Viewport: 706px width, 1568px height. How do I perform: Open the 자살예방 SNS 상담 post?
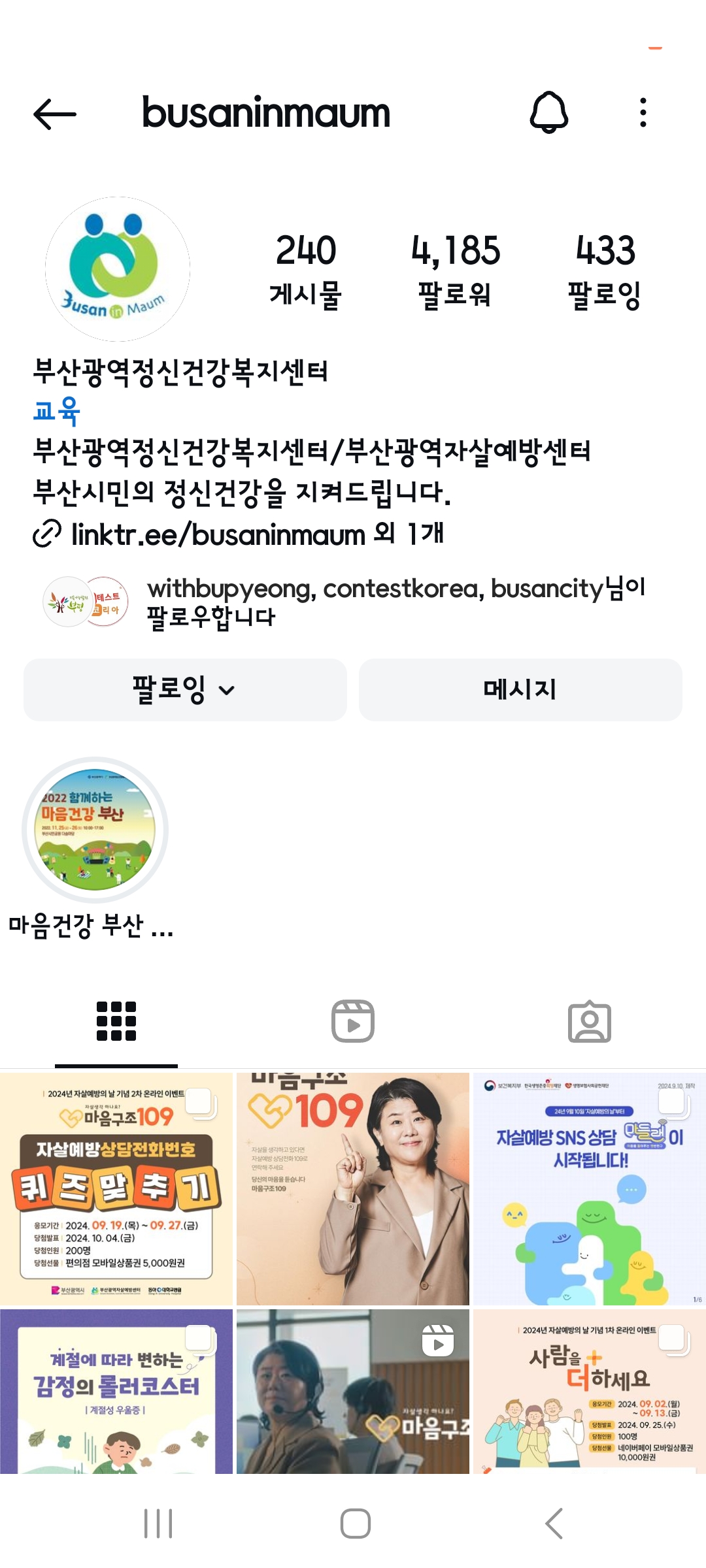589,1188
